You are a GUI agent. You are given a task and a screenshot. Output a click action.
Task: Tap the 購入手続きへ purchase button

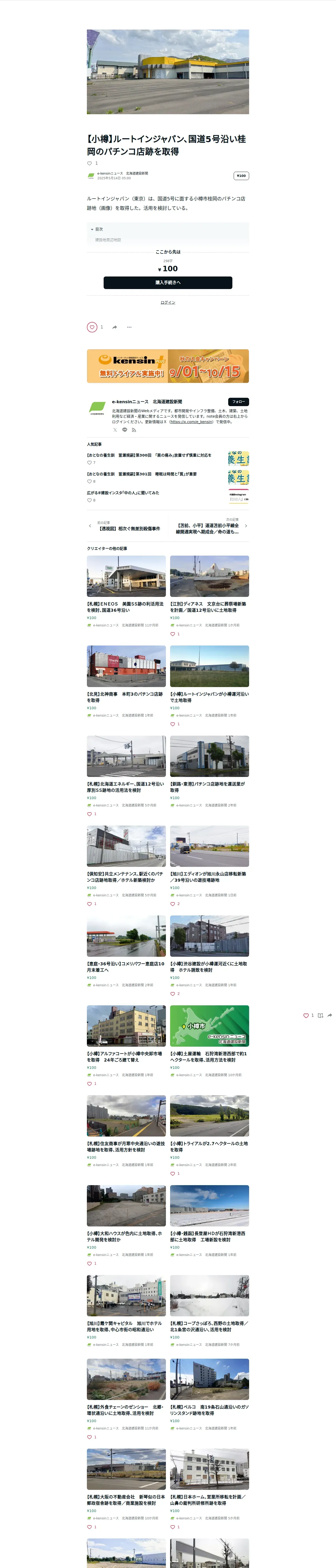(x=168, y=283)
